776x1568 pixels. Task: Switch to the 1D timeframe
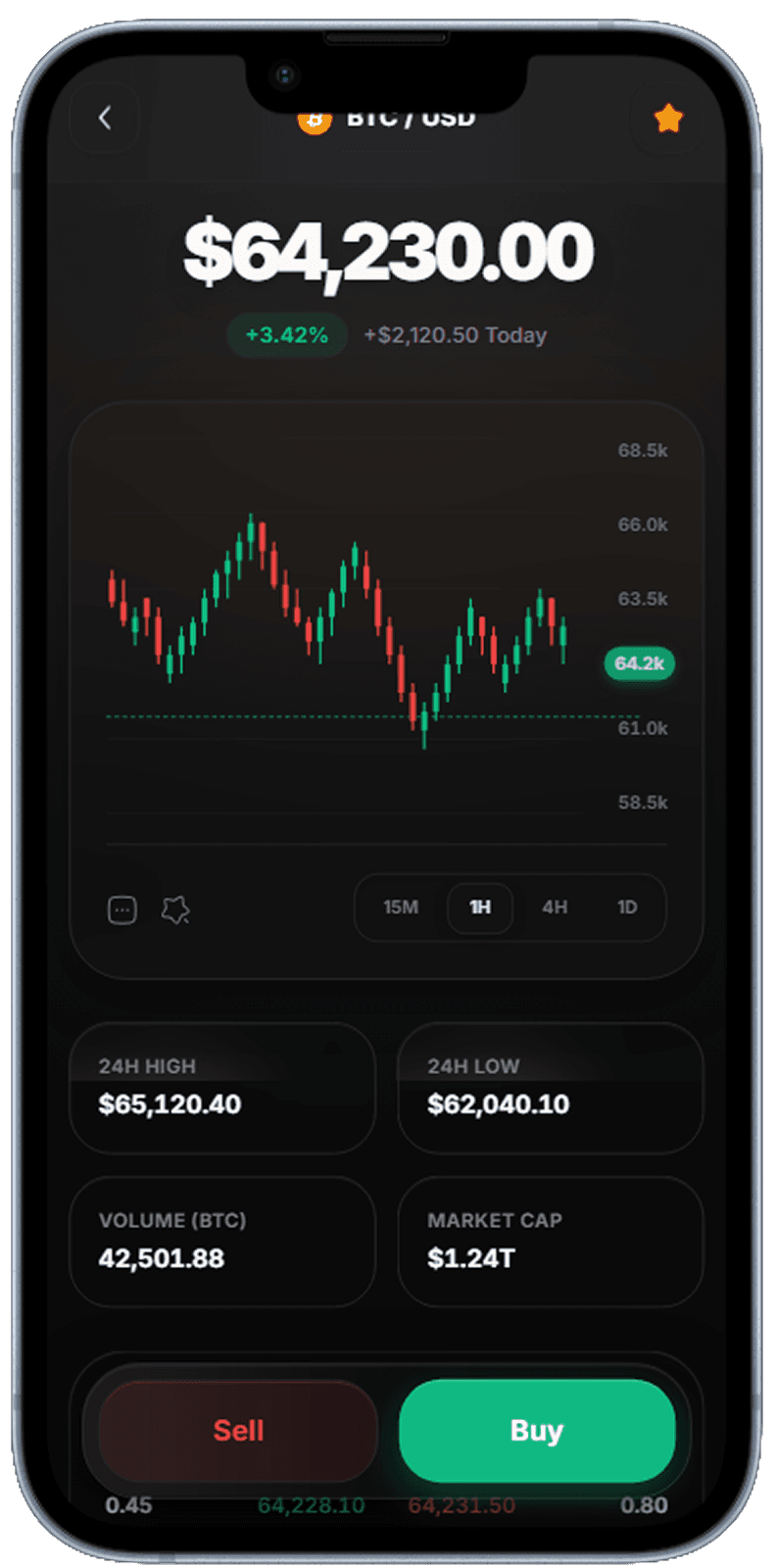pos(627,907)
